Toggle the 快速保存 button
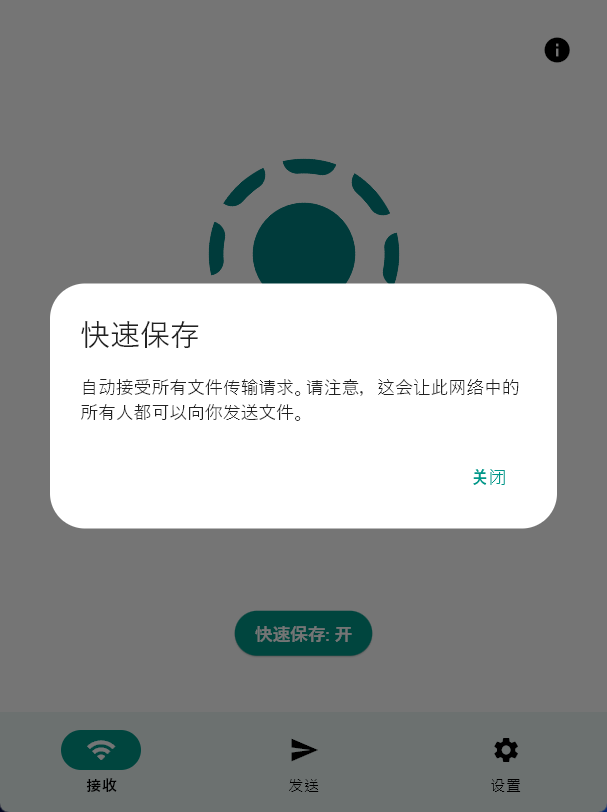This screenshot has width=607, height=812. [x=303, y=634]
